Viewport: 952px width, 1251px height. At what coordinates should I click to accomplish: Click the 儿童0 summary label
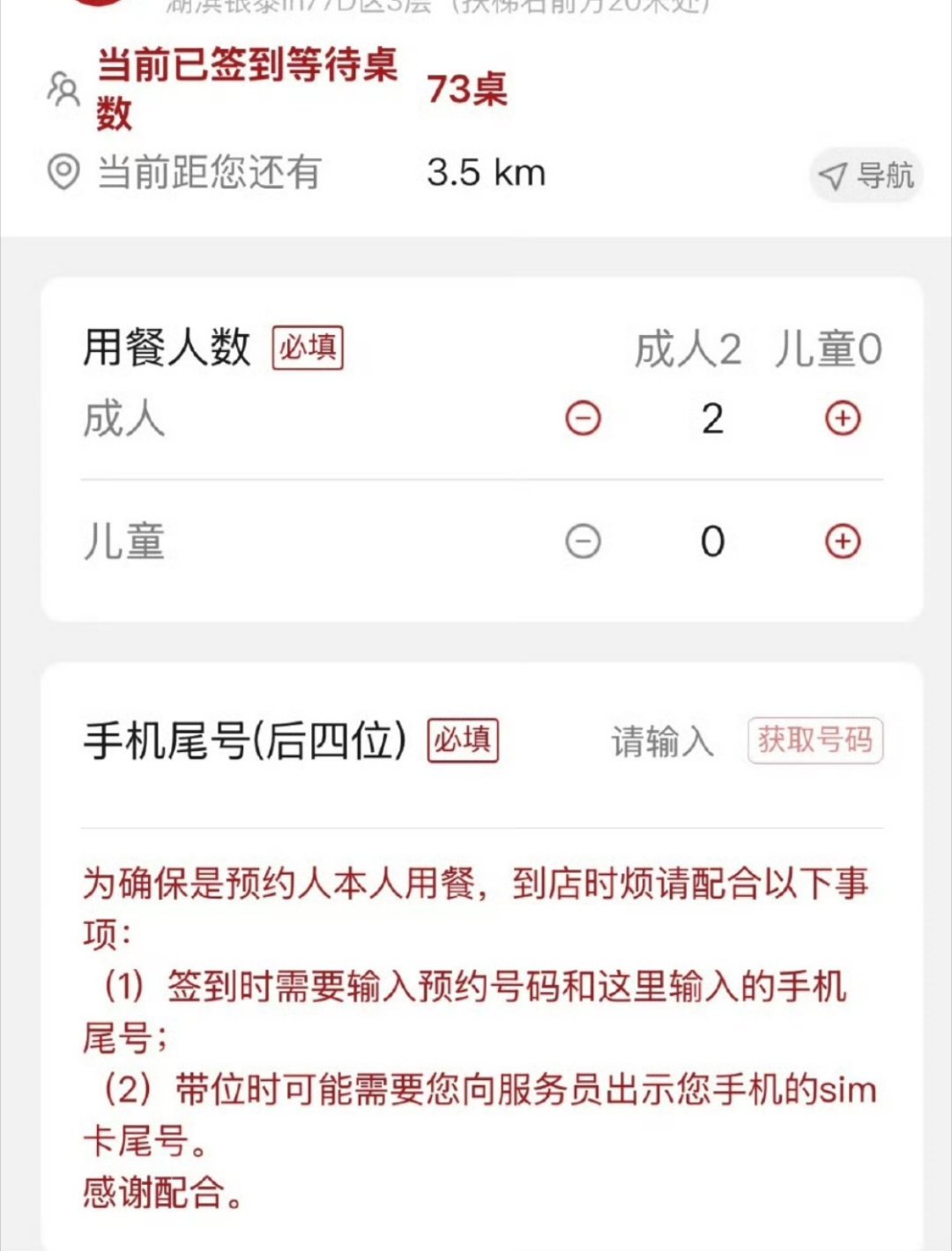(x=830, y=347)
